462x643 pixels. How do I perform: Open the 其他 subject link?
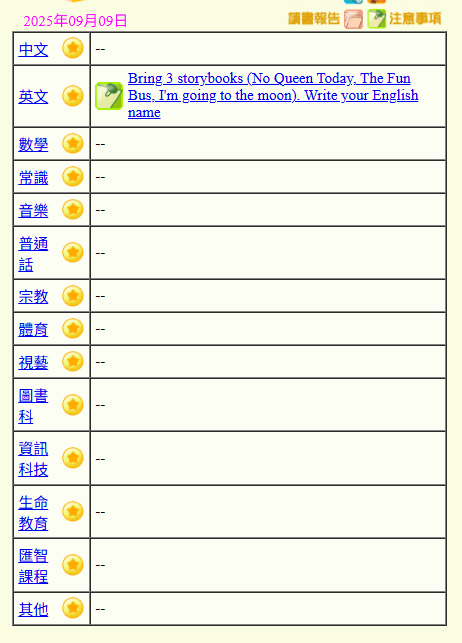coord(33,609)
